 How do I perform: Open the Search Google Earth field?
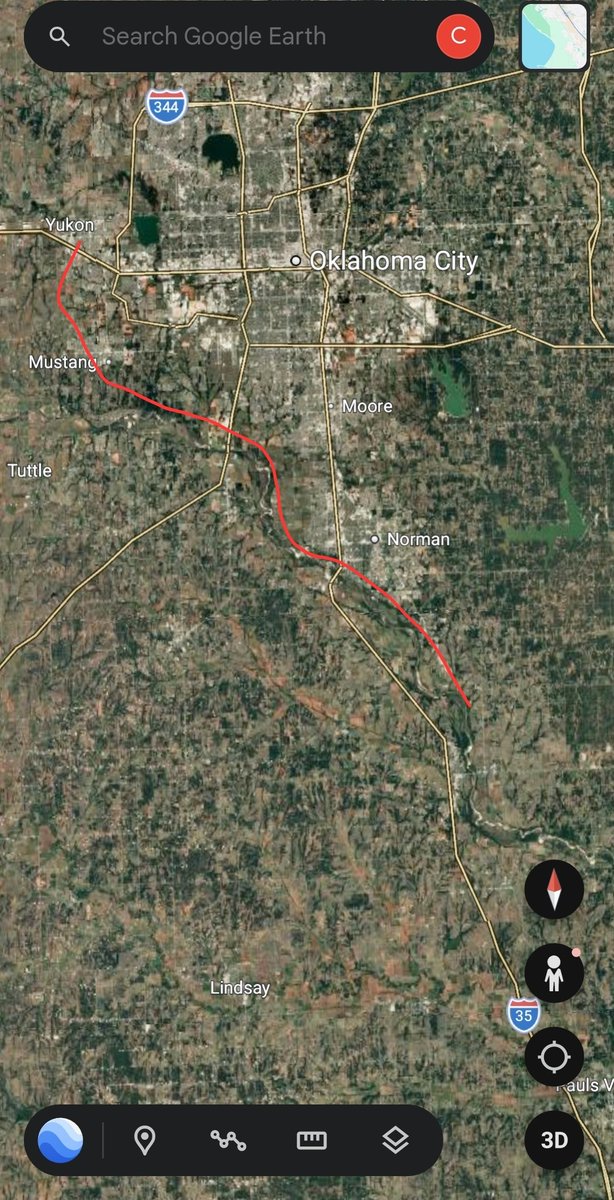pos(240,37)
